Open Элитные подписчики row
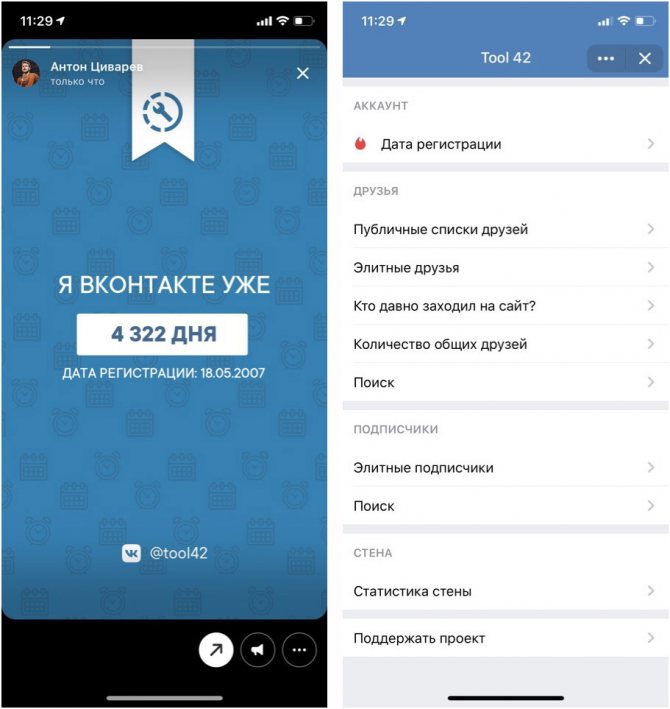670x709 pixels. tap(505, 468)
